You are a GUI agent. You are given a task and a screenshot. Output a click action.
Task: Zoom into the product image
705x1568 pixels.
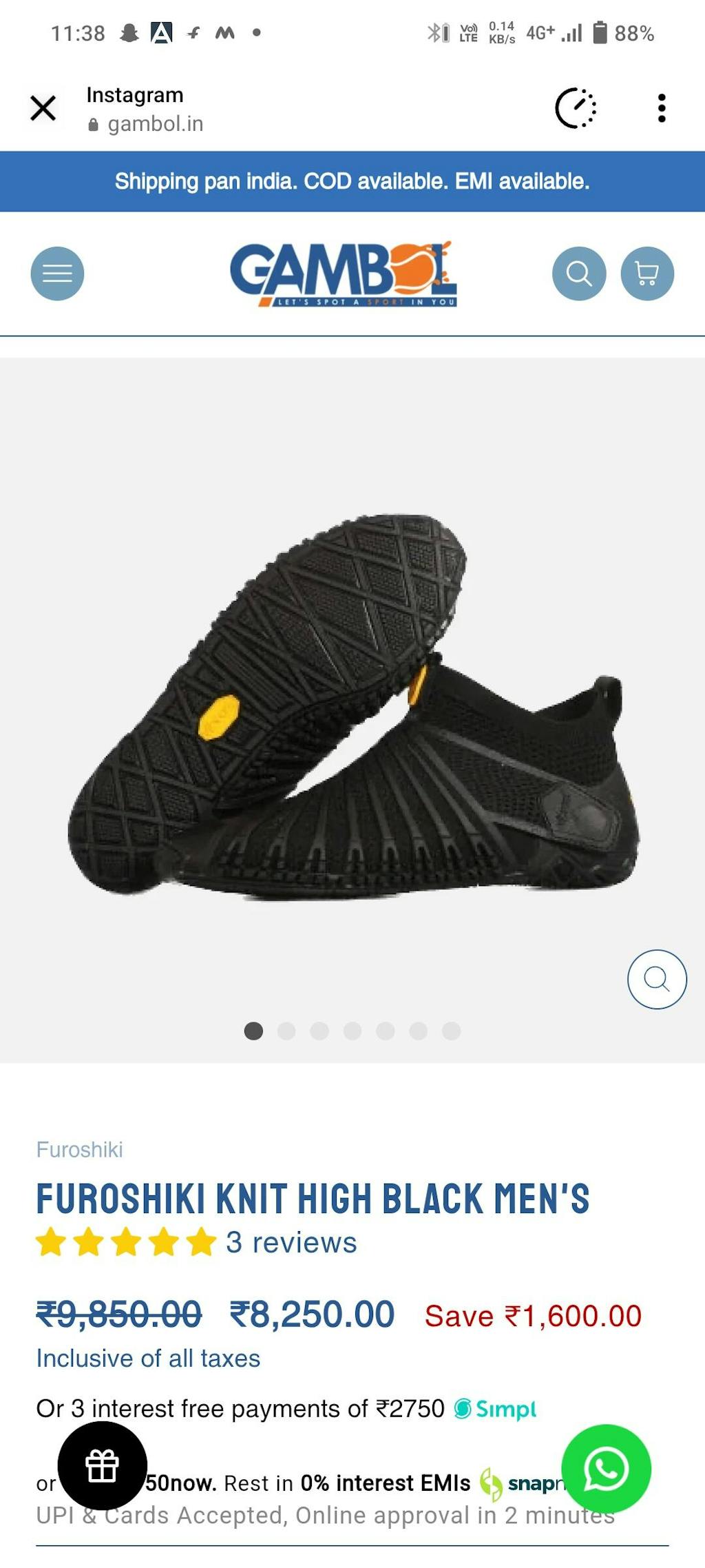pyautogui.click(x=656, y=979)
